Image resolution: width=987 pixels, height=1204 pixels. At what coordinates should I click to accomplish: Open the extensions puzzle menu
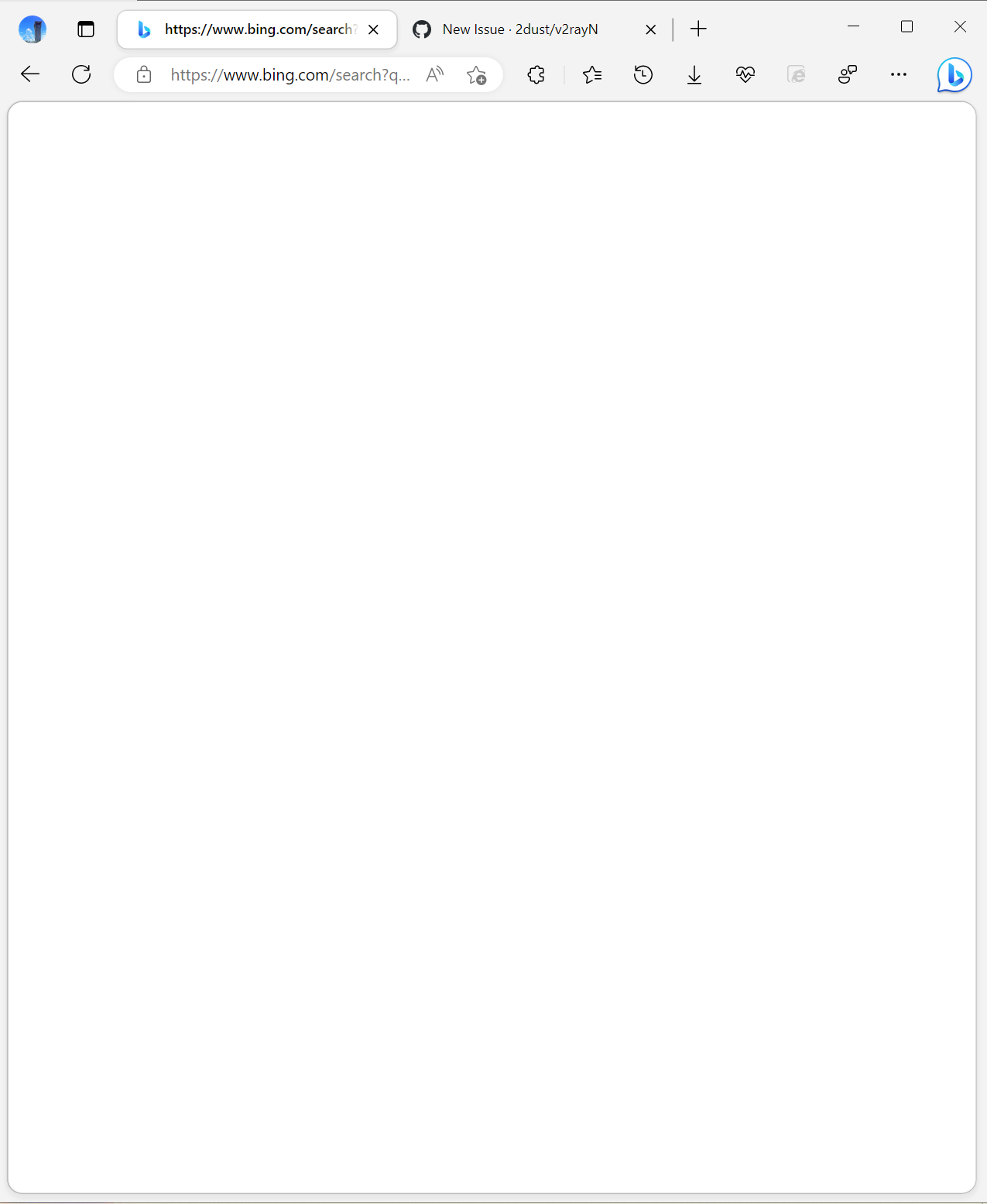coord(536,75)
